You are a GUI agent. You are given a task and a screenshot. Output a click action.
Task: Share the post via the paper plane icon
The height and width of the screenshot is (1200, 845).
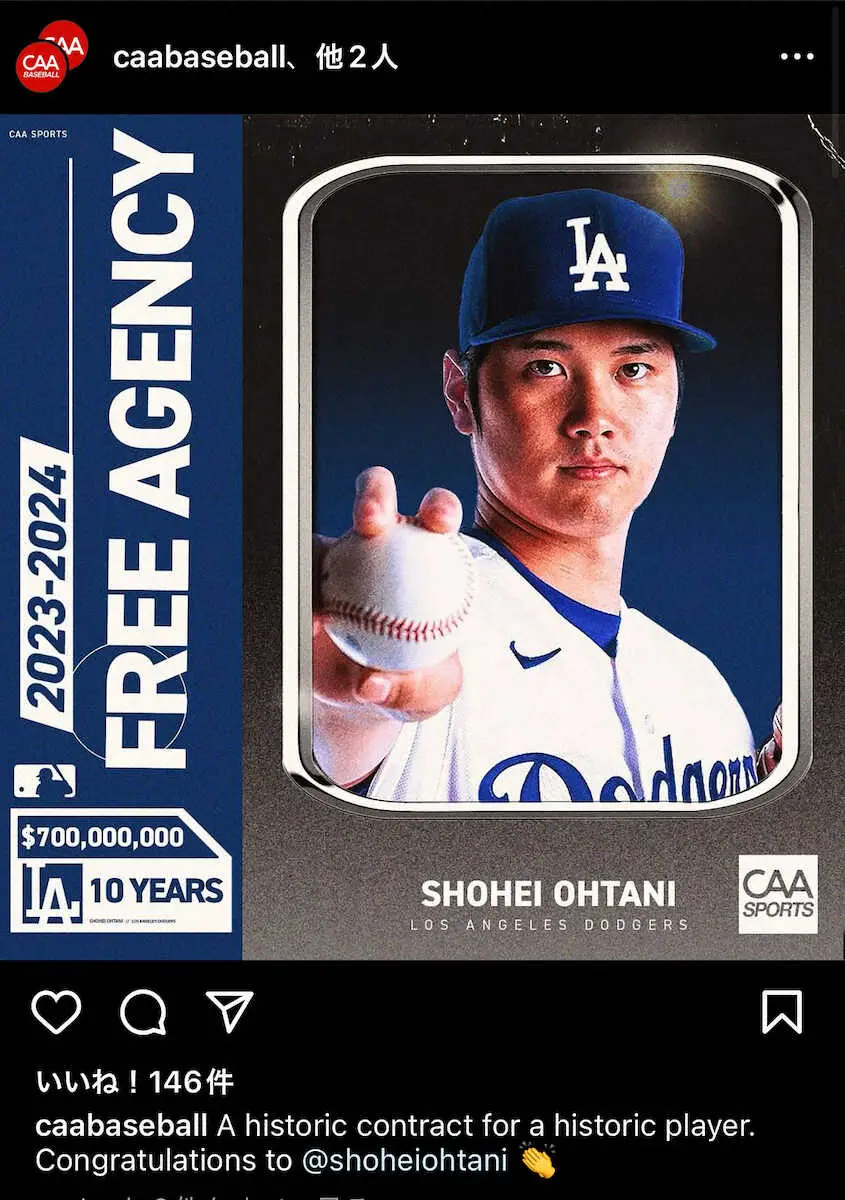229,1011
